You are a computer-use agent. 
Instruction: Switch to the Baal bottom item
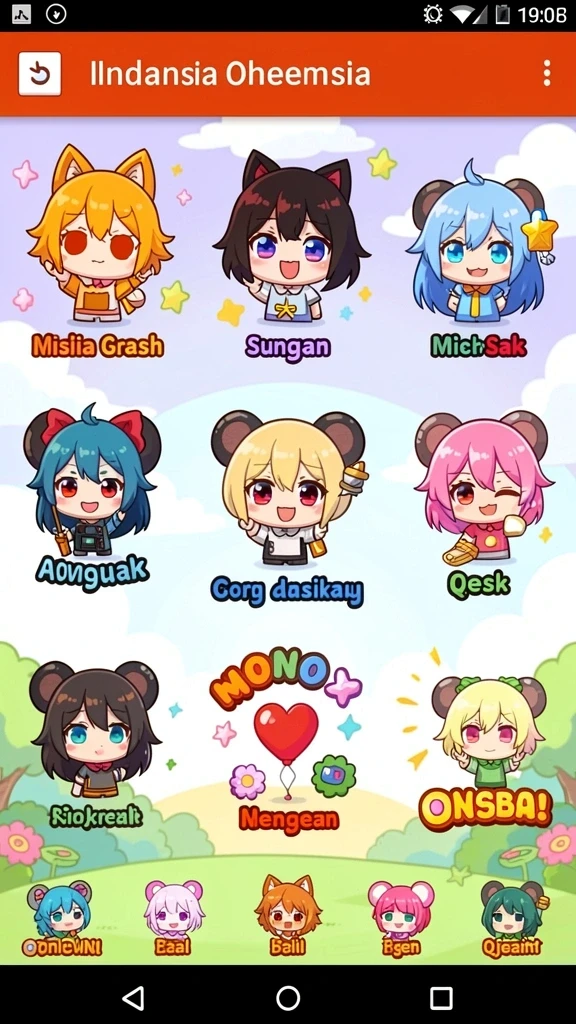173,918
